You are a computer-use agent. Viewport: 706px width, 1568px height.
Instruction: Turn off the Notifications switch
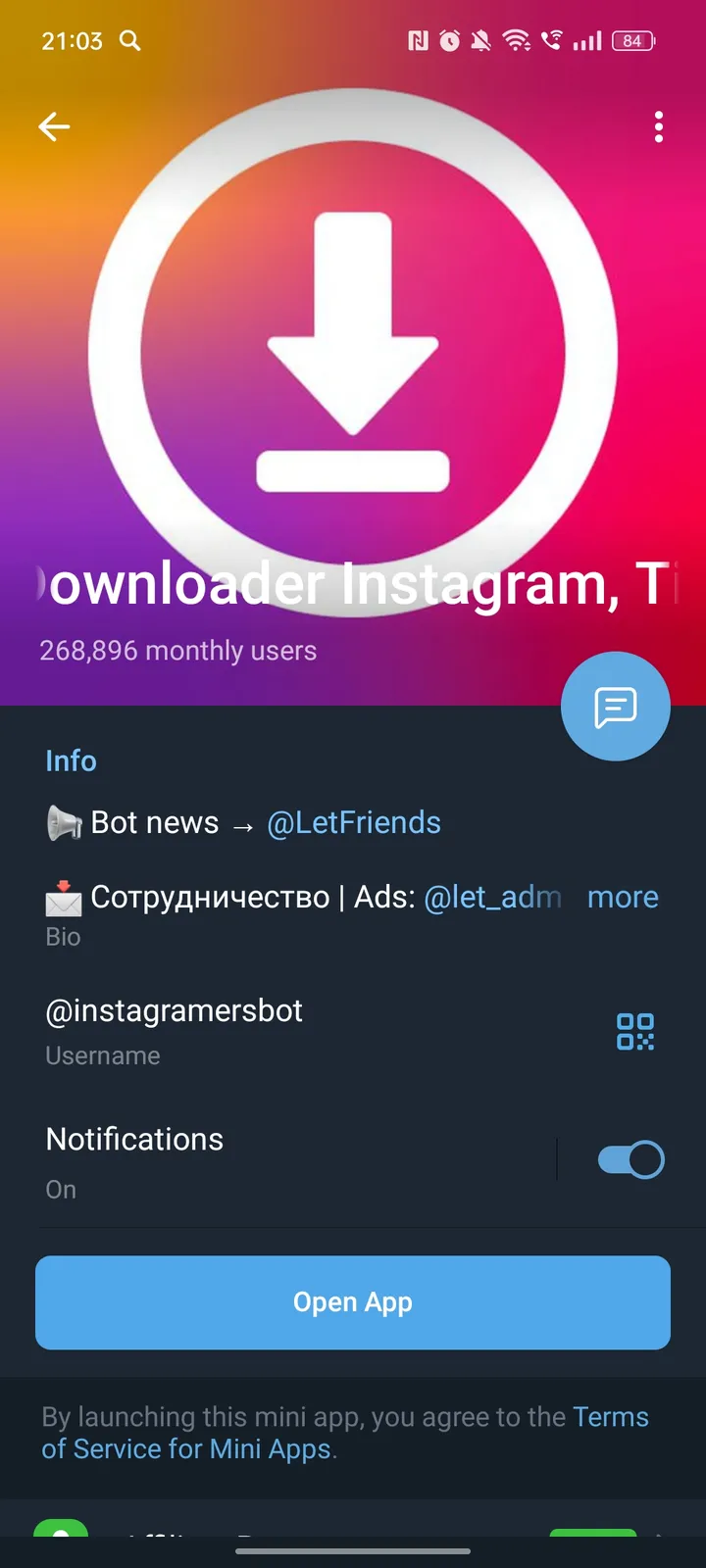click(629, 1158)
